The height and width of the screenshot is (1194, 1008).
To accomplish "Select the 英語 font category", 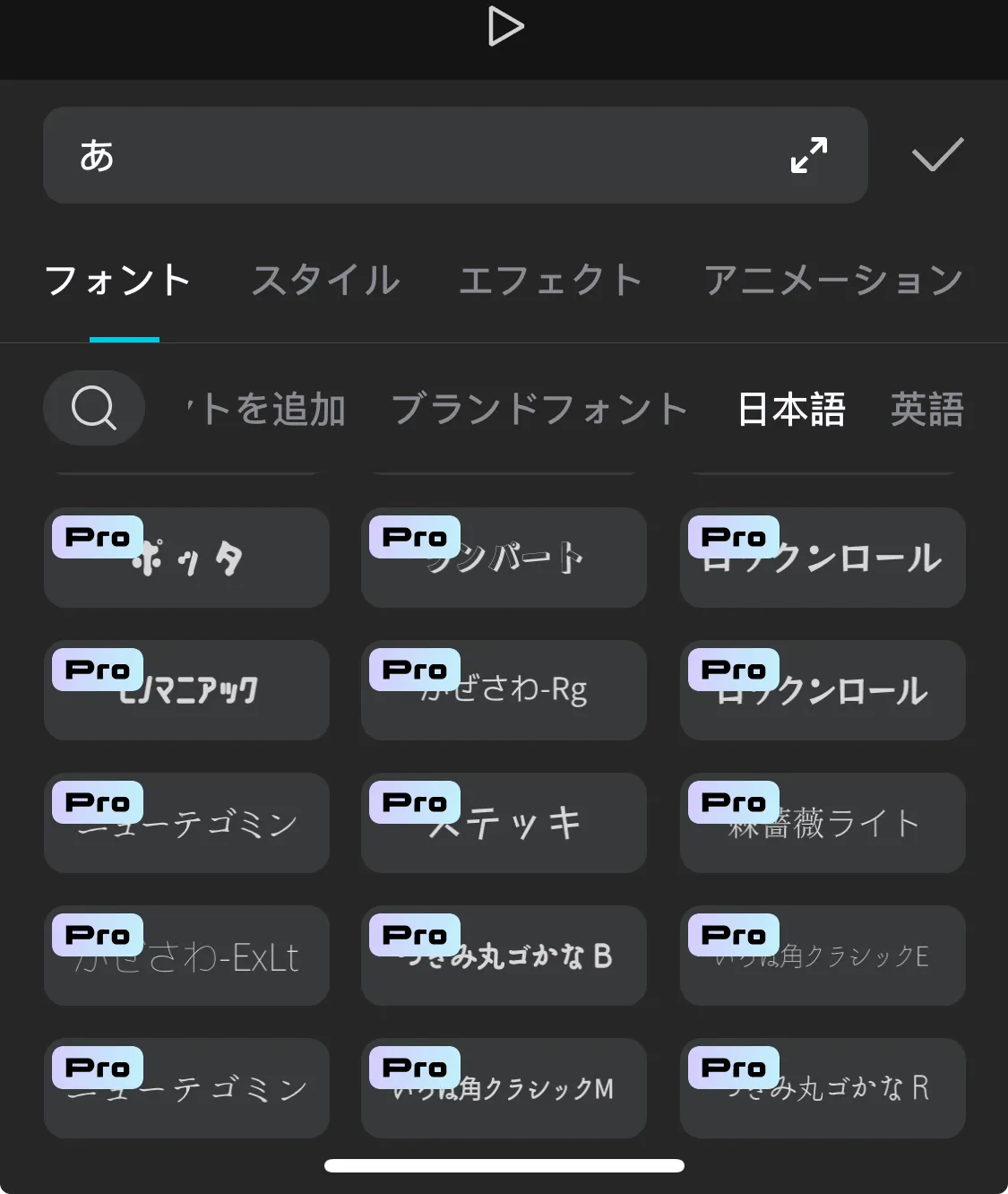I will pyautogui.click(x=926, y=409).
